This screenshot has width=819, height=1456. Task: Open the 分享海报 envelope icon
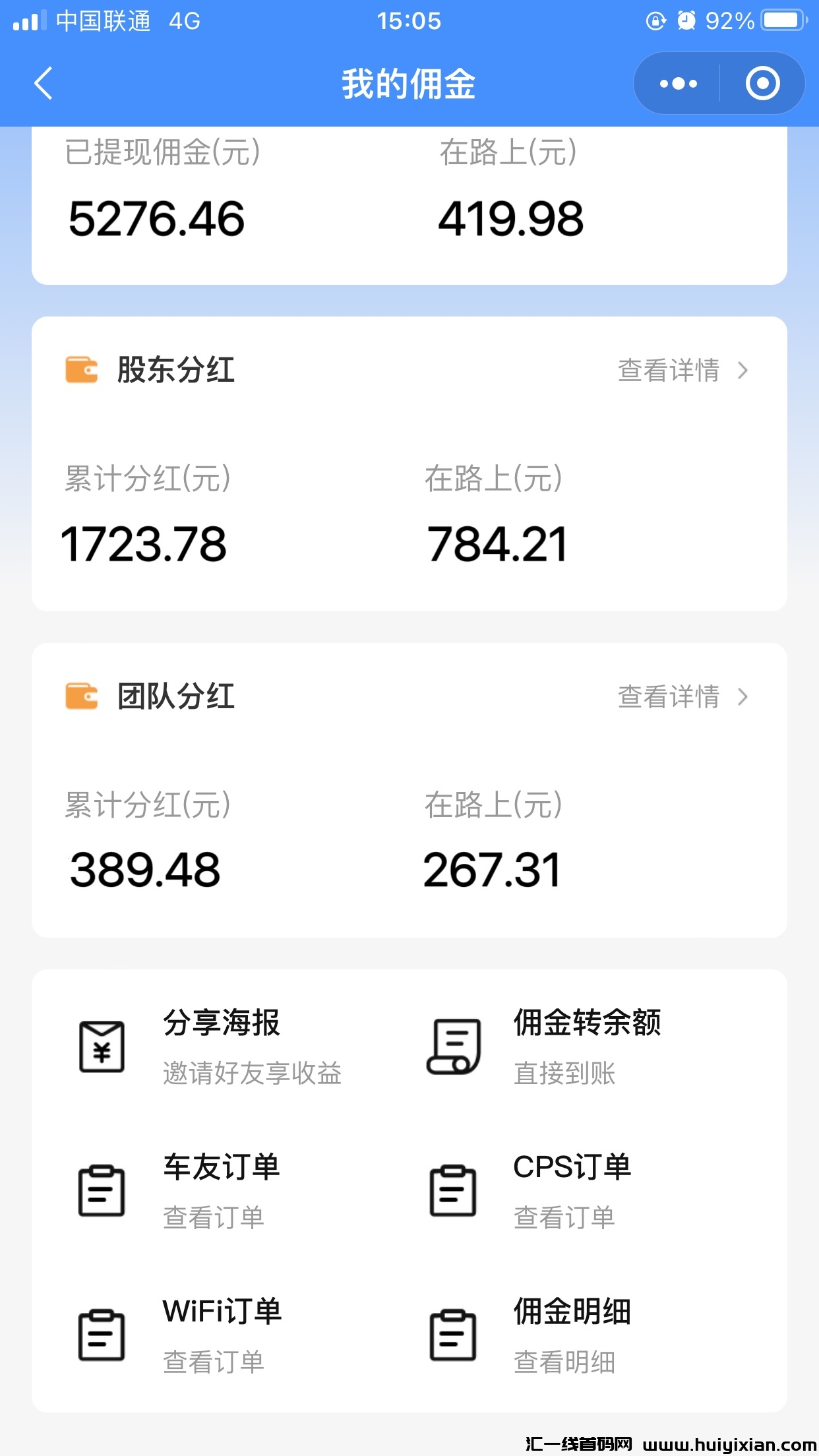[102, 1047]
